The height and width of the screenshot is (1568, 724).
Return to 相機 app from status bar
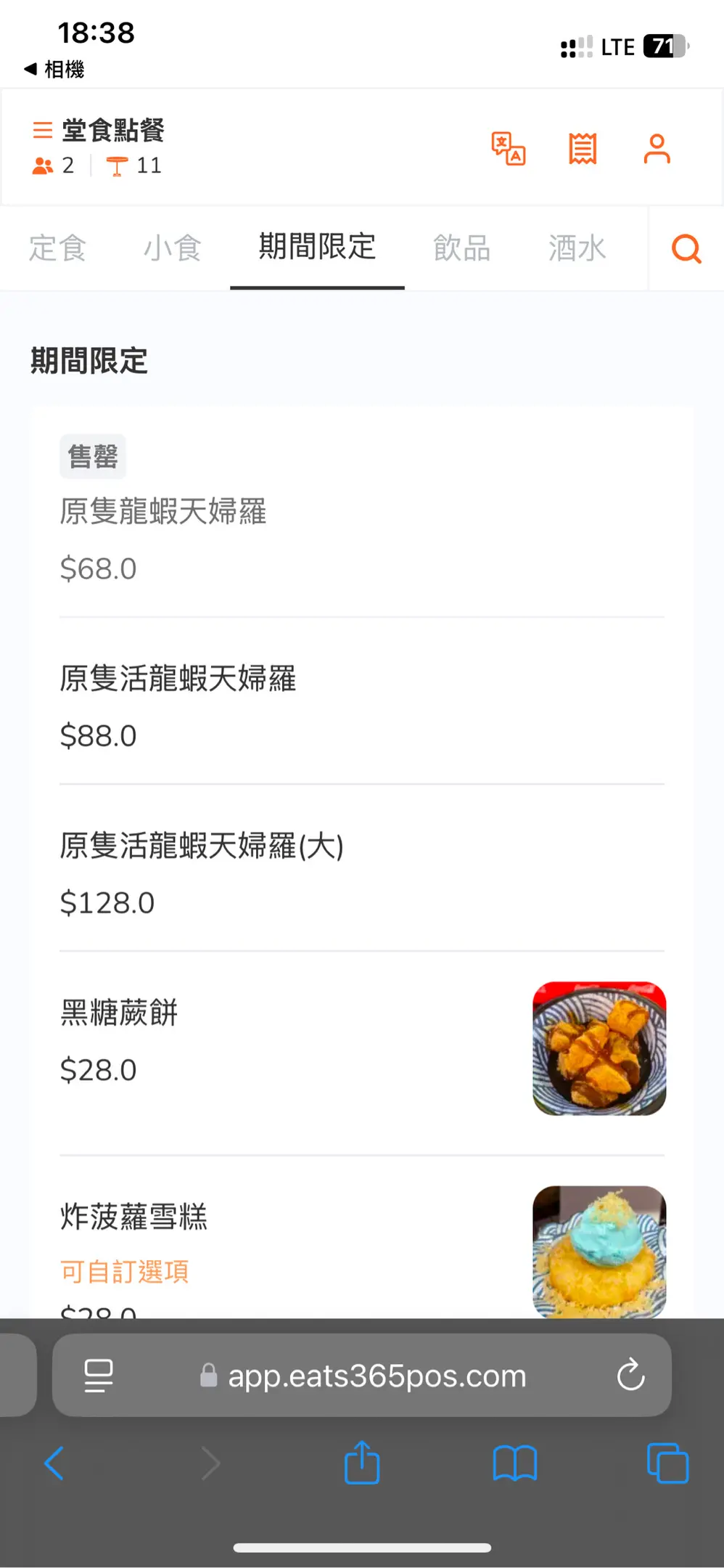coord(54,70)
